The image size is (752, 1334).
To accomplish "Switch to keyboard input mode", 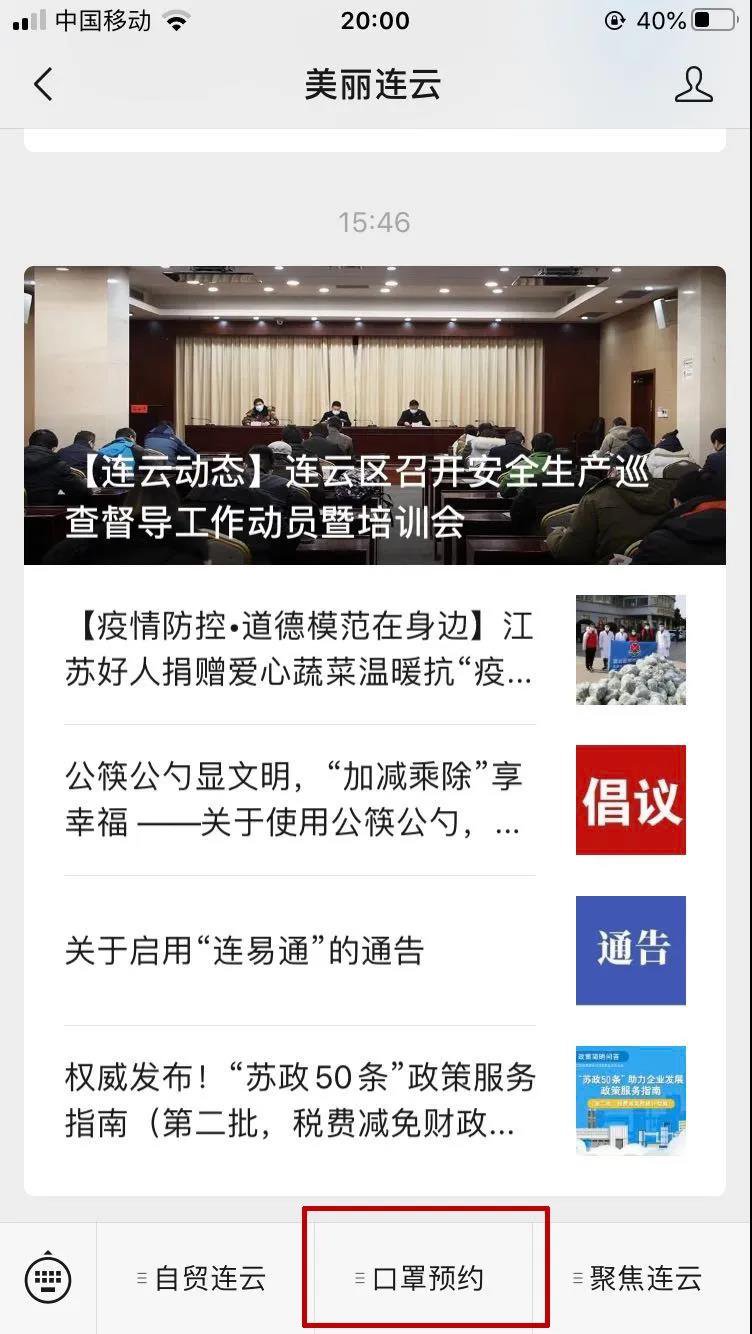I will pos(48,1277).
